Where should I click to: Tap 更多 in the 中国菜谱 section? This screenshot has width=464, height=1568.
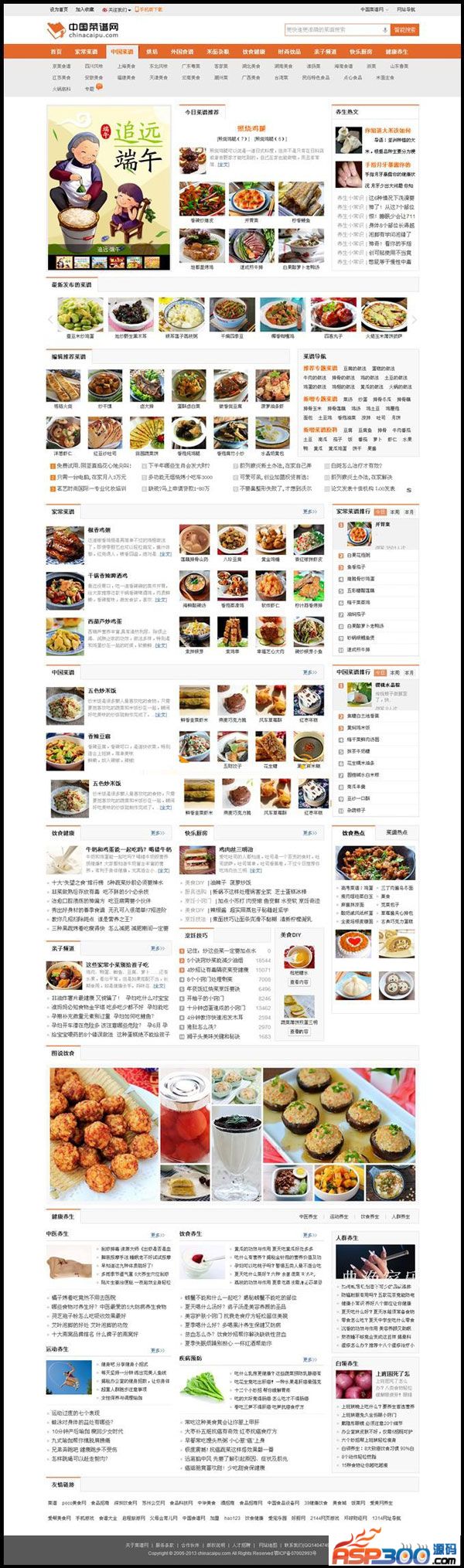pyautogui.click(x=309, y=672)
